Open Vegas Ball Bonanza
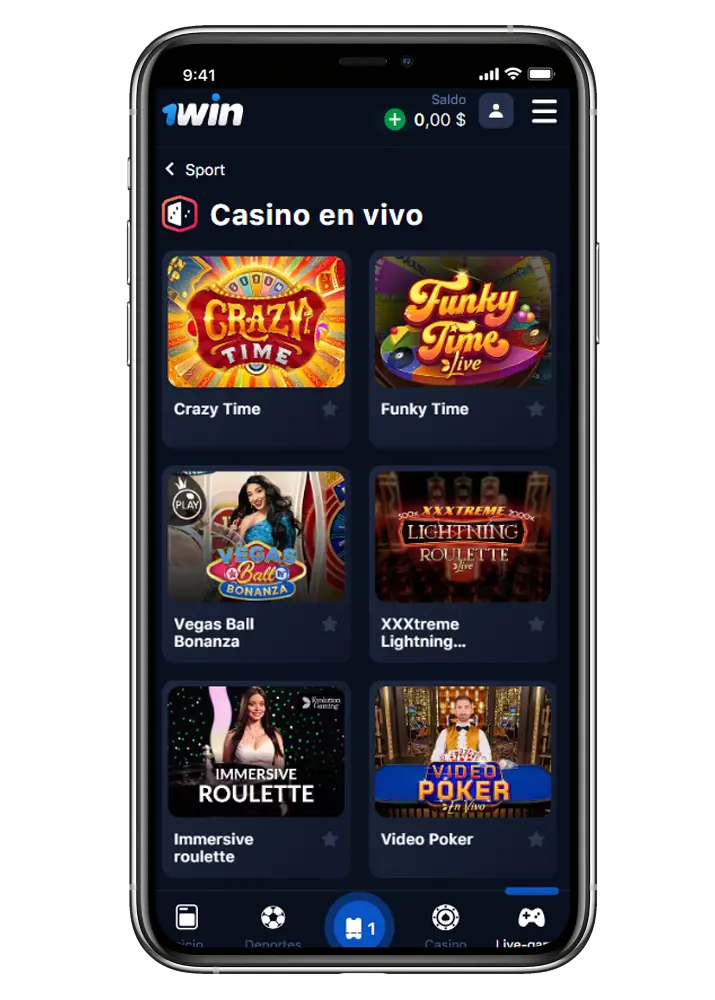Viewport: 715px width, 1000px height. (256, 537)
